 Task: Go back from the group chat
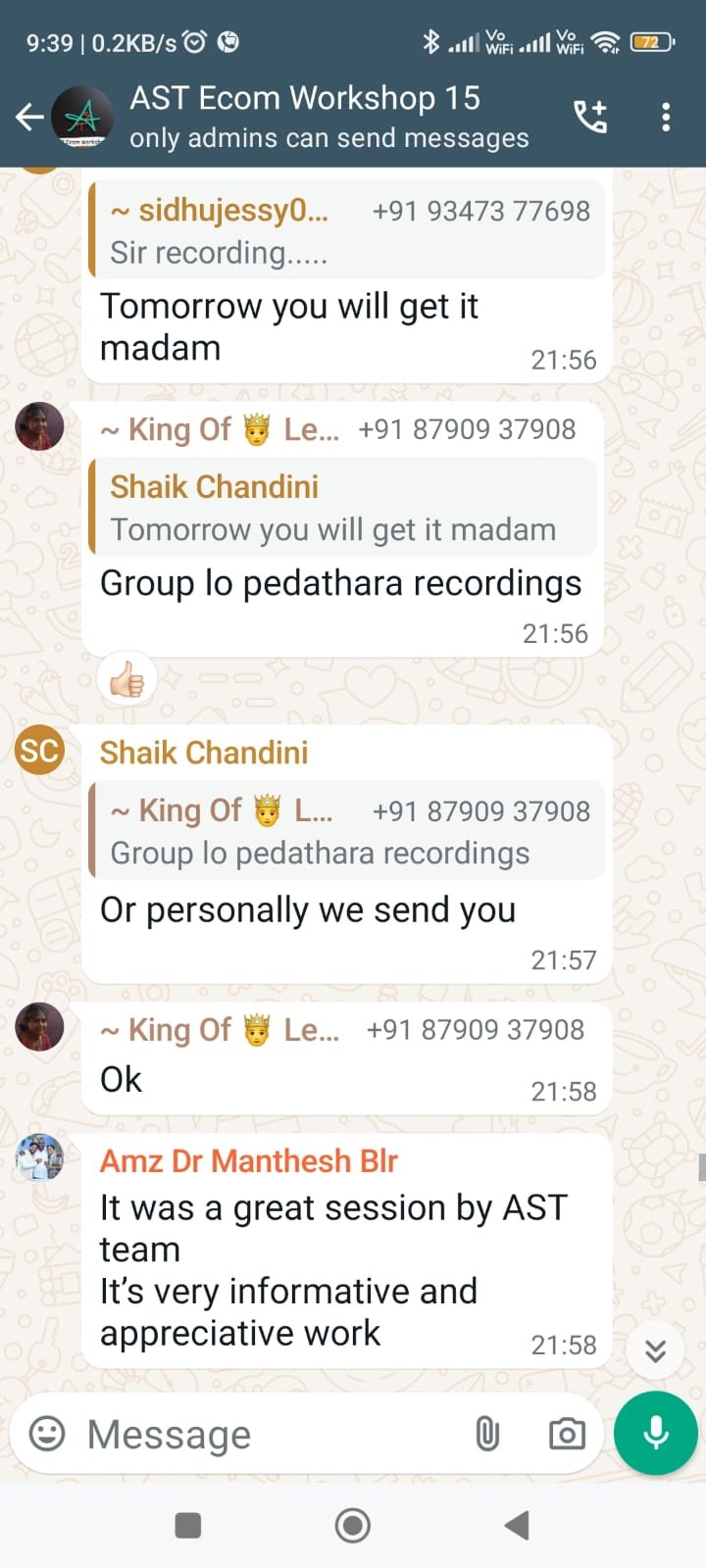click(x=30, y=118)
